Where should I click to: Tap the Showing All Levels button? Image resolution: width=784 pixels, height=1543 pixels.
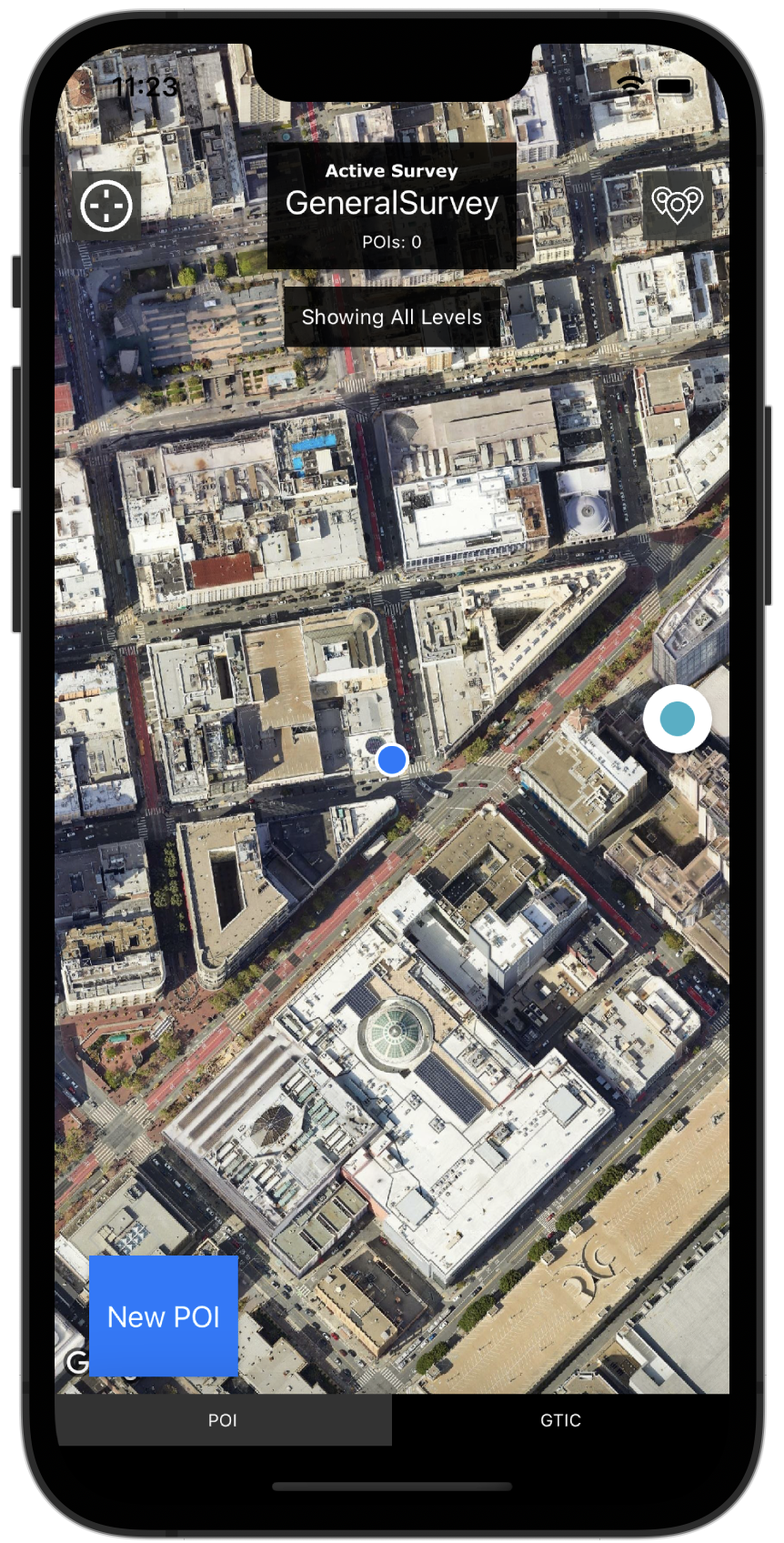(x=392, y=317)
